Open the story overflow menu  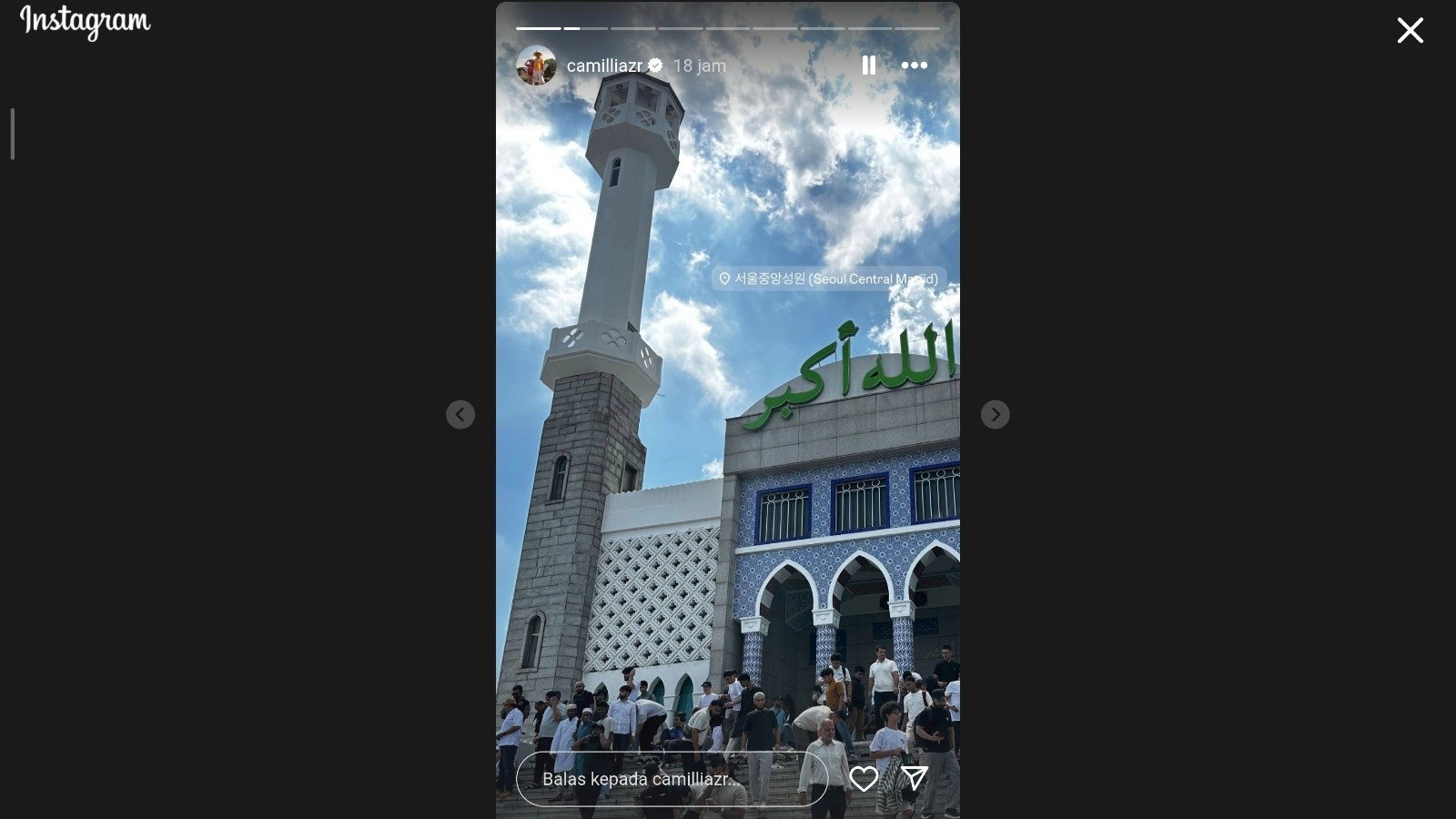914,66
